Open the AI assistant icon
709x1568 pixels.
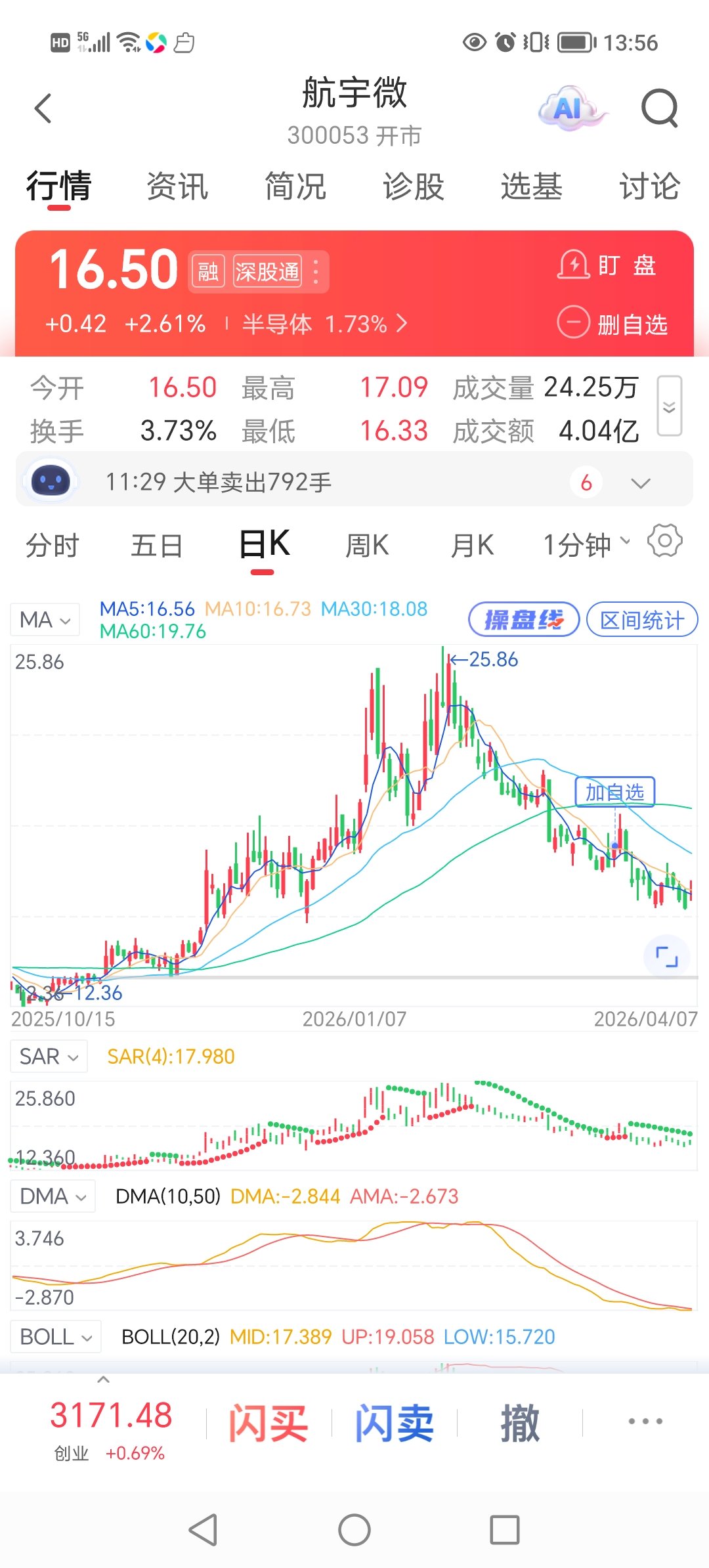click(x=570, y=108)
